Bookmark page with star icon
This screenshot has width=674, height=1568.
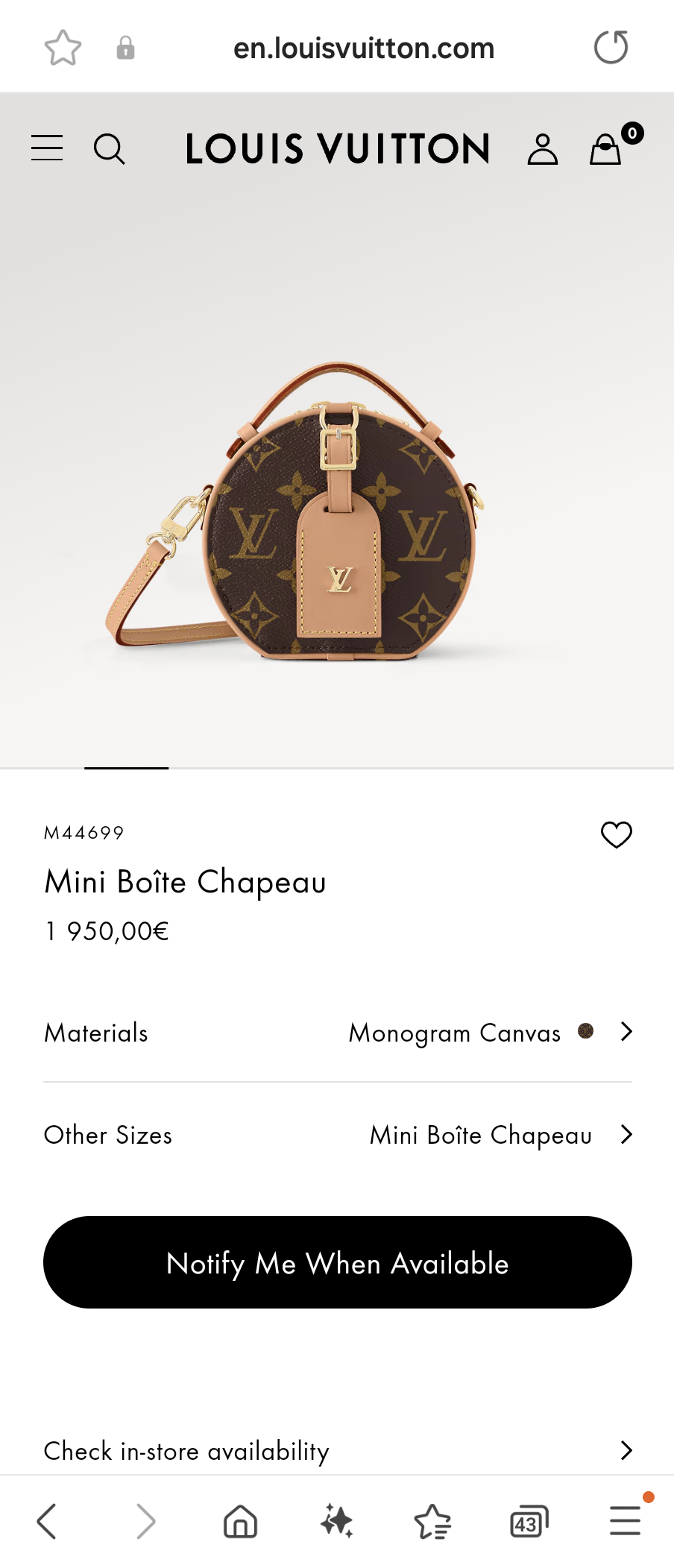click(x=62, y=46)
